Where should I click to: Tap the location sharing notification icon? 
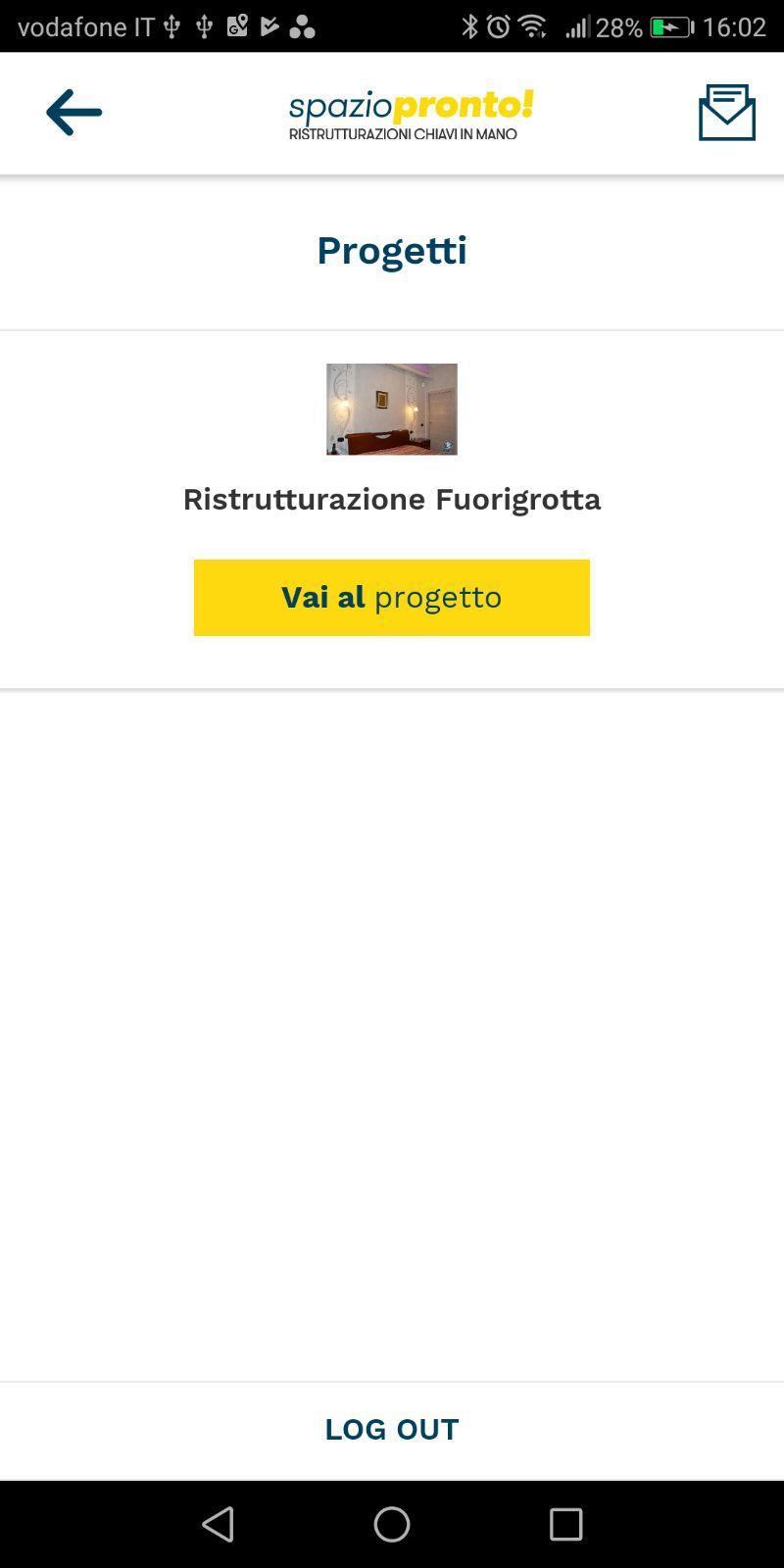pos(235,26)
